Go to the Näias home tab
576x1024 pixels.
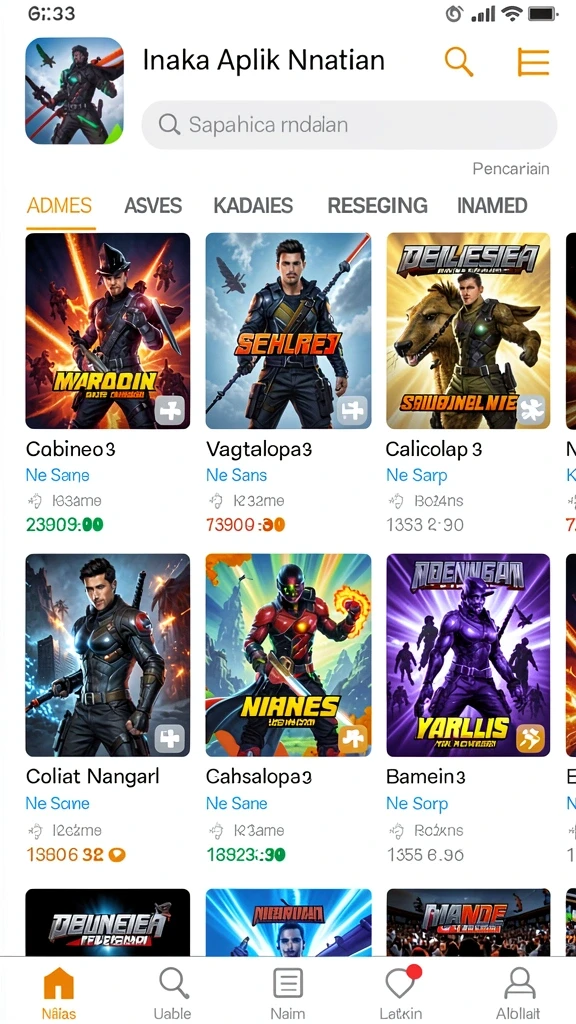59,993
